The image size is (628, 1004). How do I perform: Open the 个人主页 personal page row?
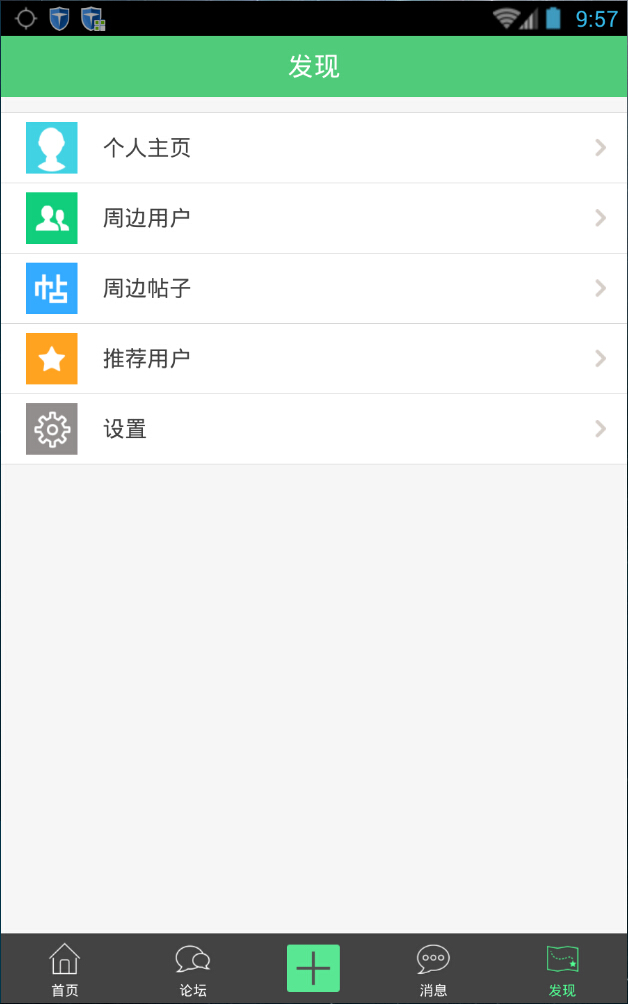coord(314,148)
